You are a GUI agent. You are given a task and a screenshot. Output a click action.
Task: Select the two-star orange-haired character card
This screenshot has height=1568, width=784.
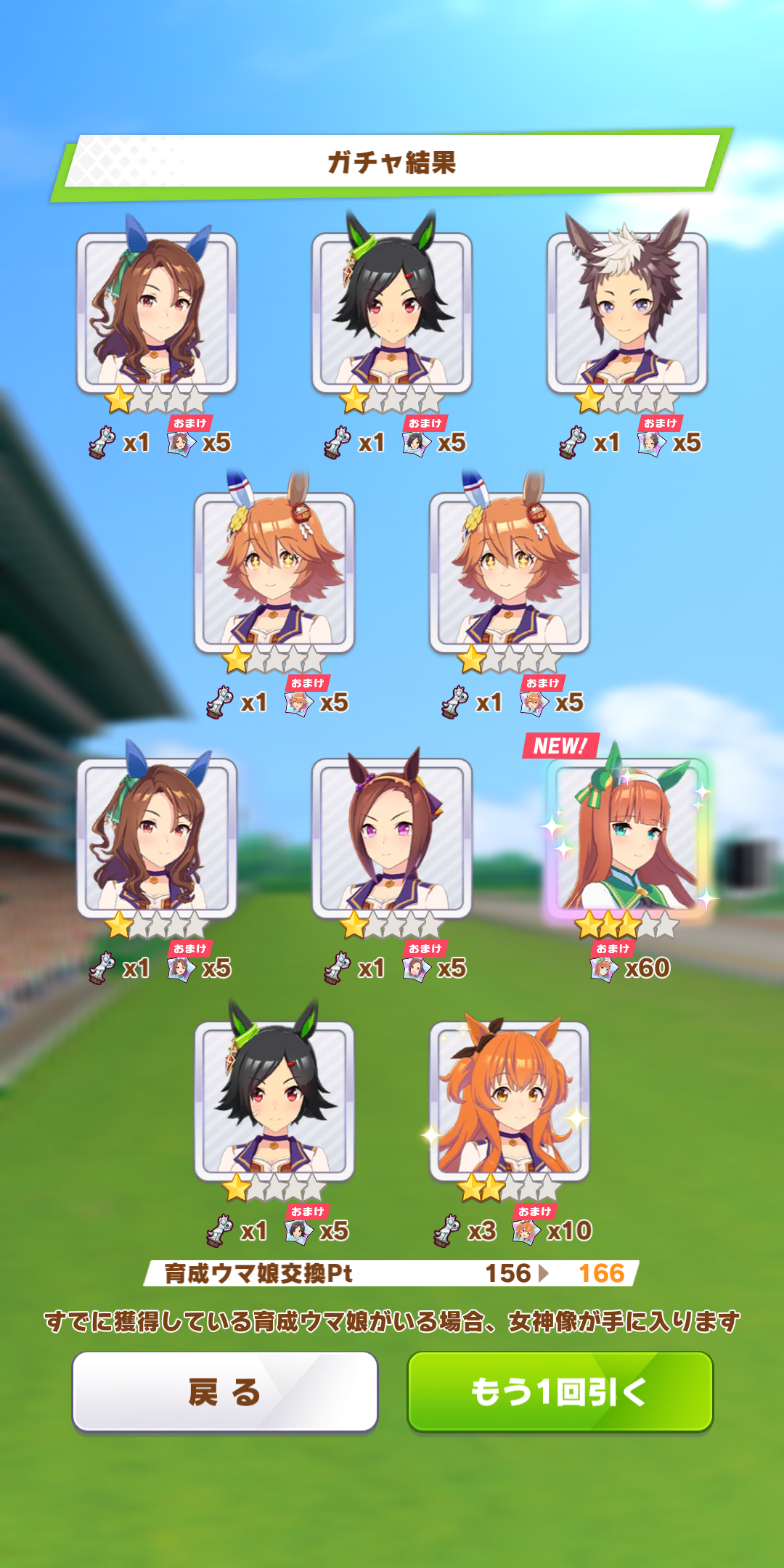510,1100
